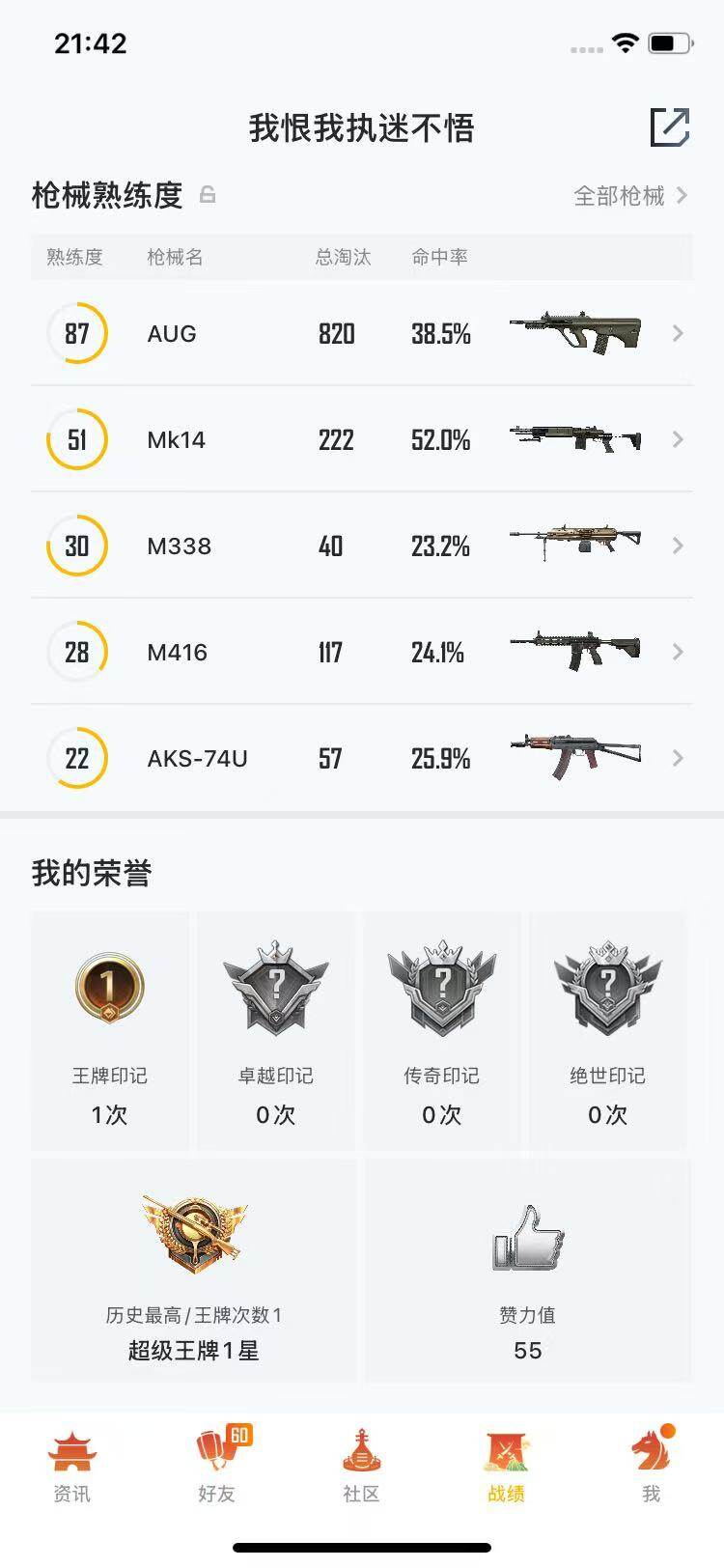This screenshot has width=724, height=1568.
Task: Toggle the lock beside 枪械熟练度
Action: [x=206, y=196]
